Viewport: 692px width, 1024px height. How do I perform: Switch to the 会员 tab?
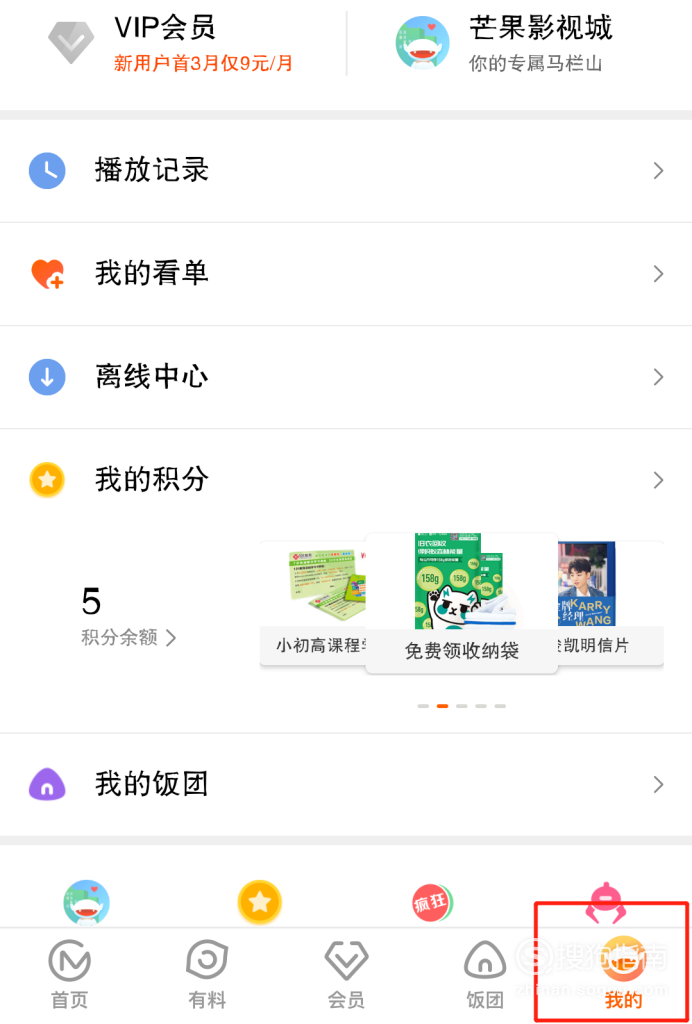346,975
